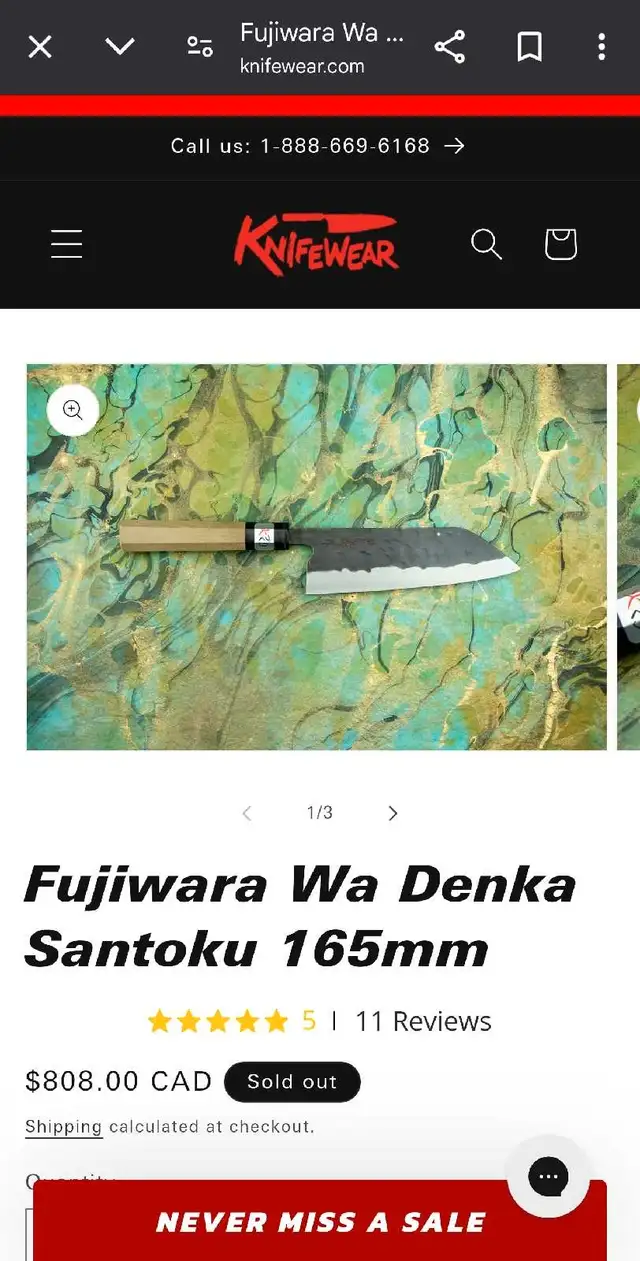This screenshot has height=1261, width=640.
Task: Tap the Call us phone number banner
Action: (318, 146)
